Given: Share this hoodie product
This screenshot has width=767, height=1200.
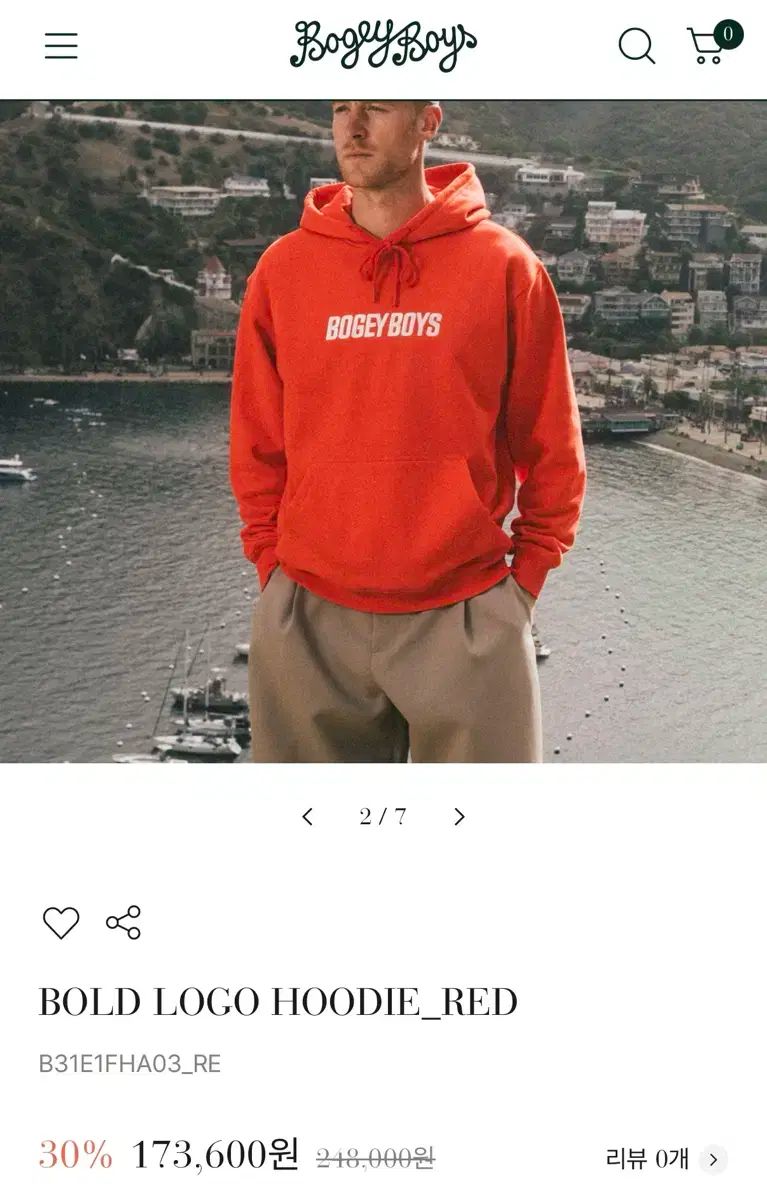Looking at the screenshot, I should 124,922.
